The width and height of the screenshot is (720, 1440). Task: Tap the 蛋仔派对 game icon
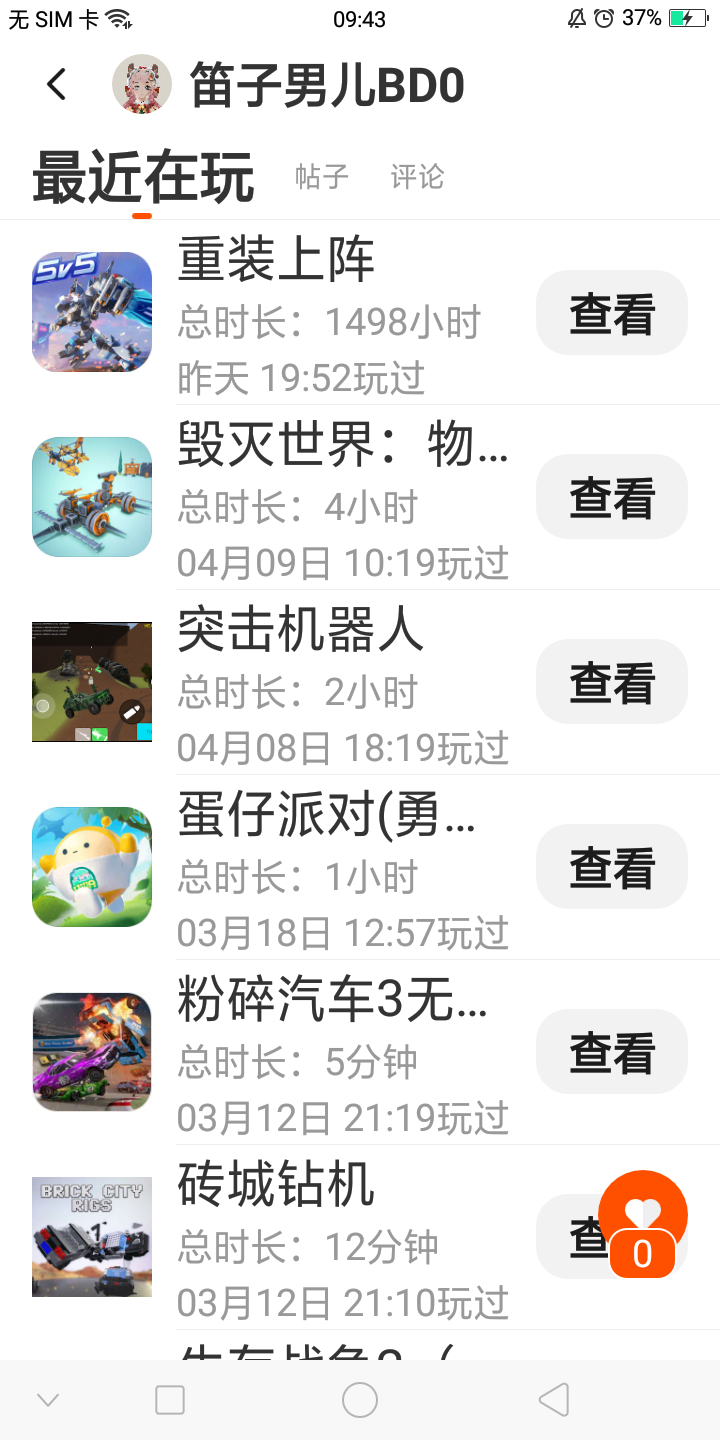92,867
